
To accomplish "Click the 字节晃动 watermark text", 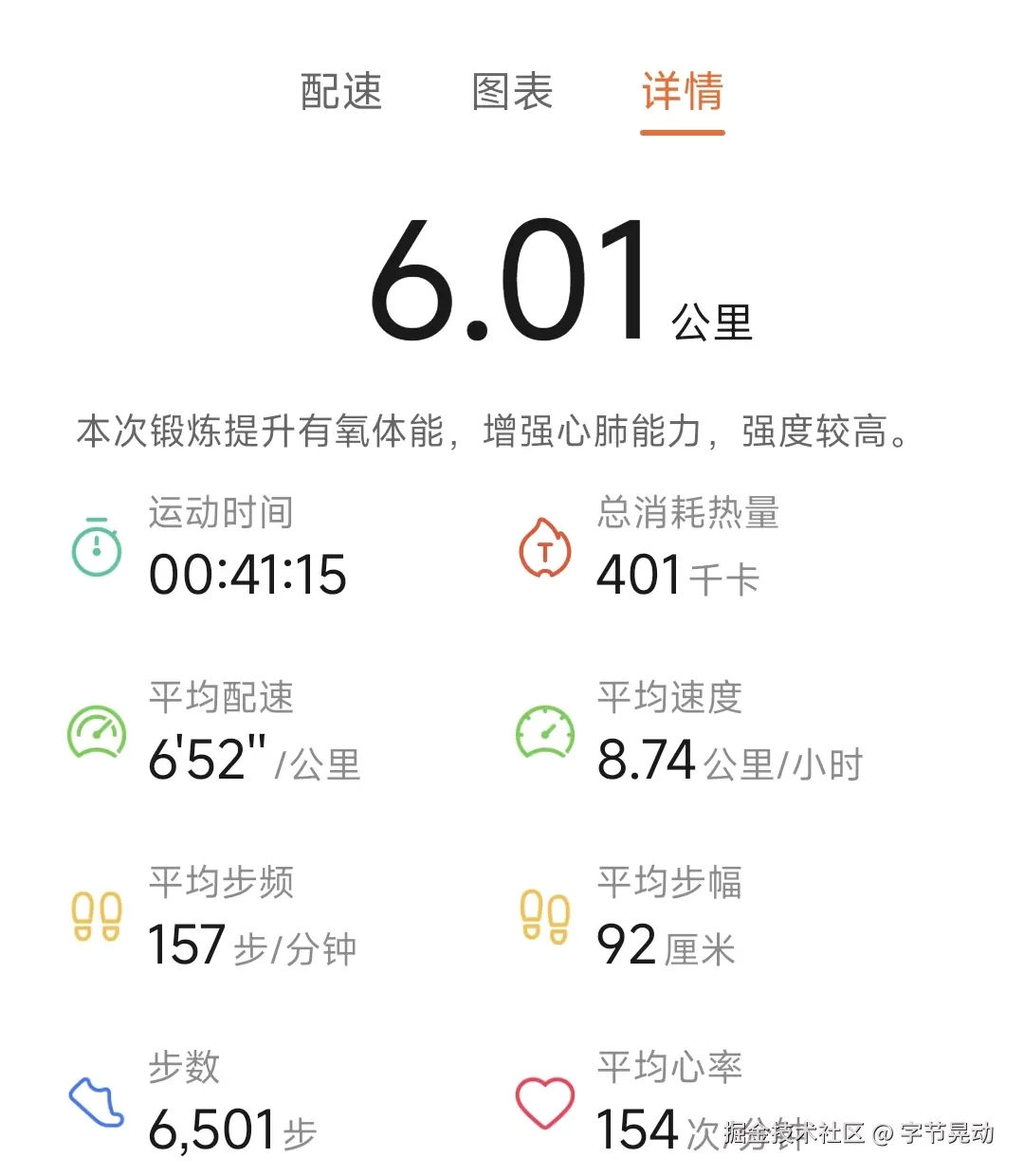I will [934, 1133].
